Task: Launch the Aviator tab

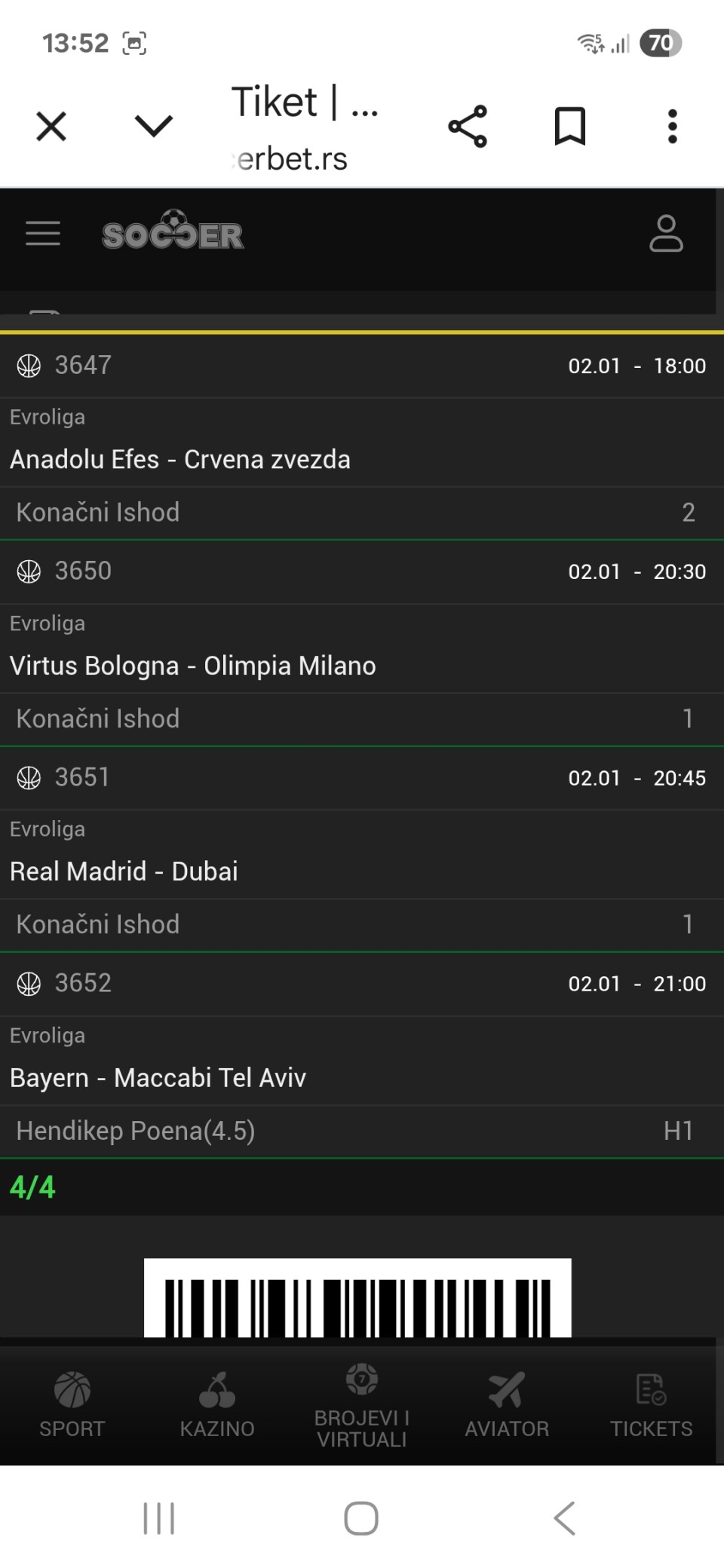Action: tap(507, 1405)
